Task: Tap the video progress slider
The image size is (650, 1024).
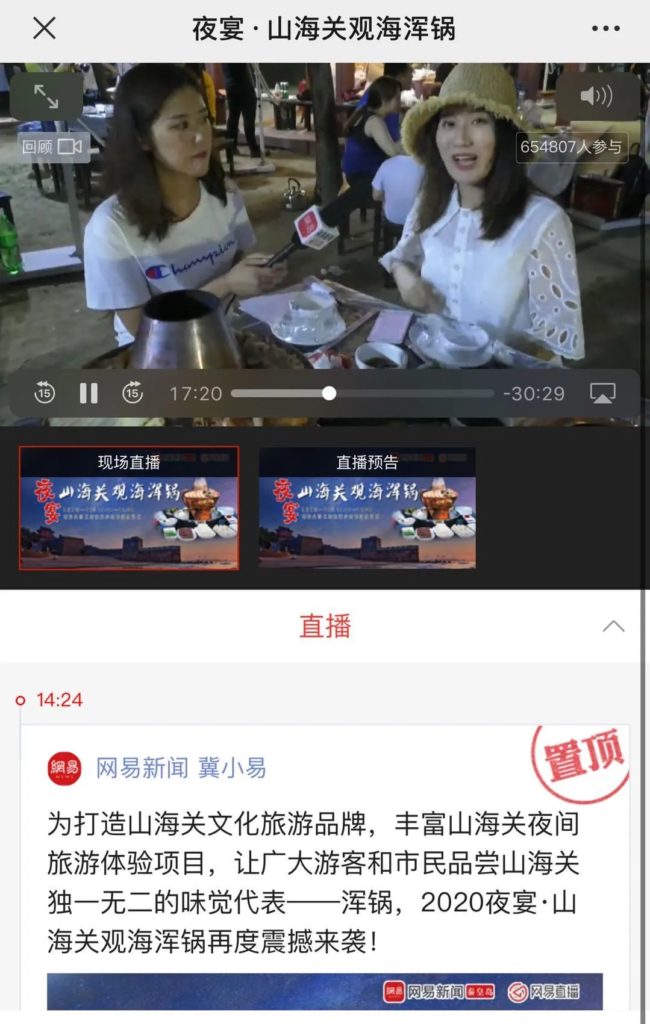Action: [x=329, y=393]
